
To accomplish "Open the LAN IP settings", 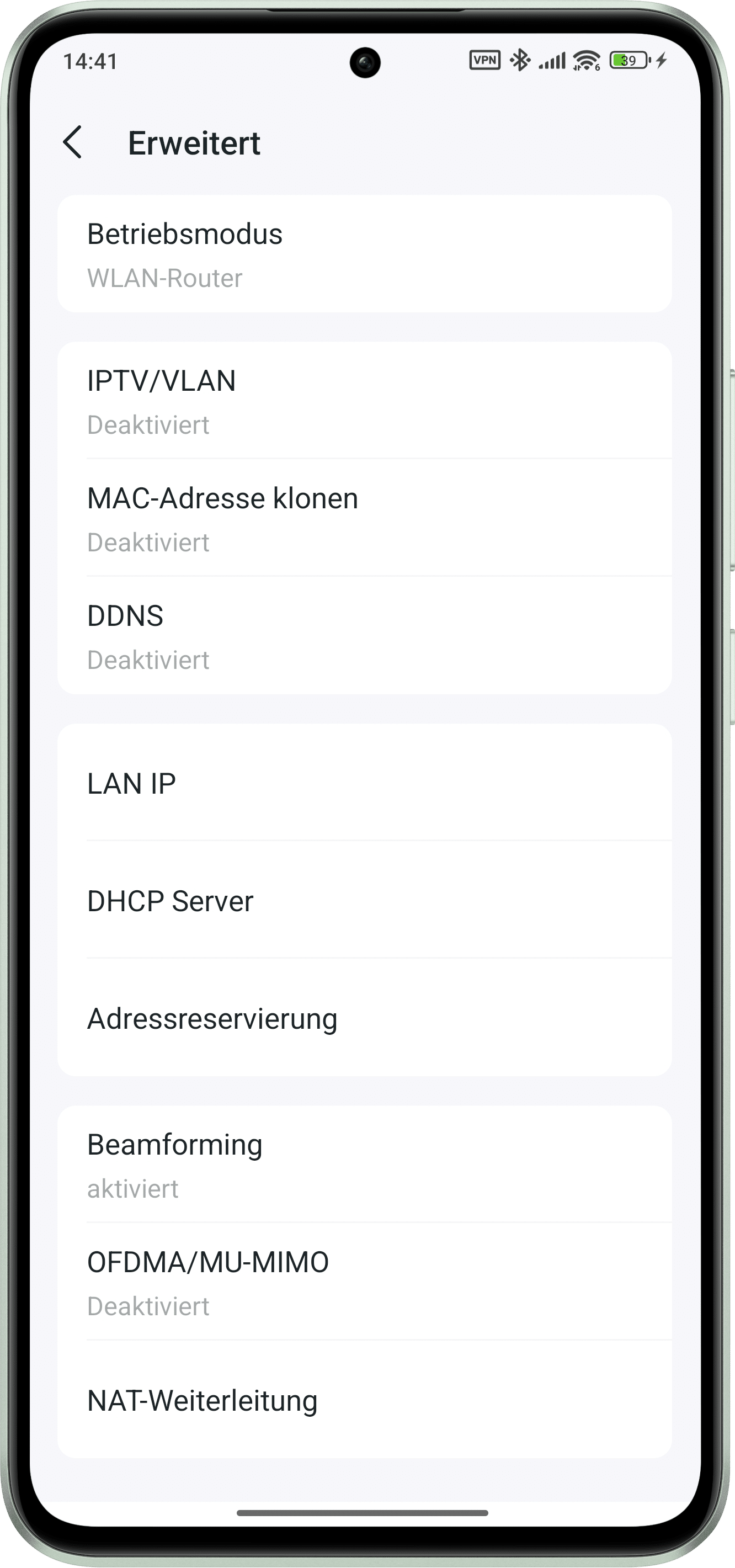I will pos(365,783).
